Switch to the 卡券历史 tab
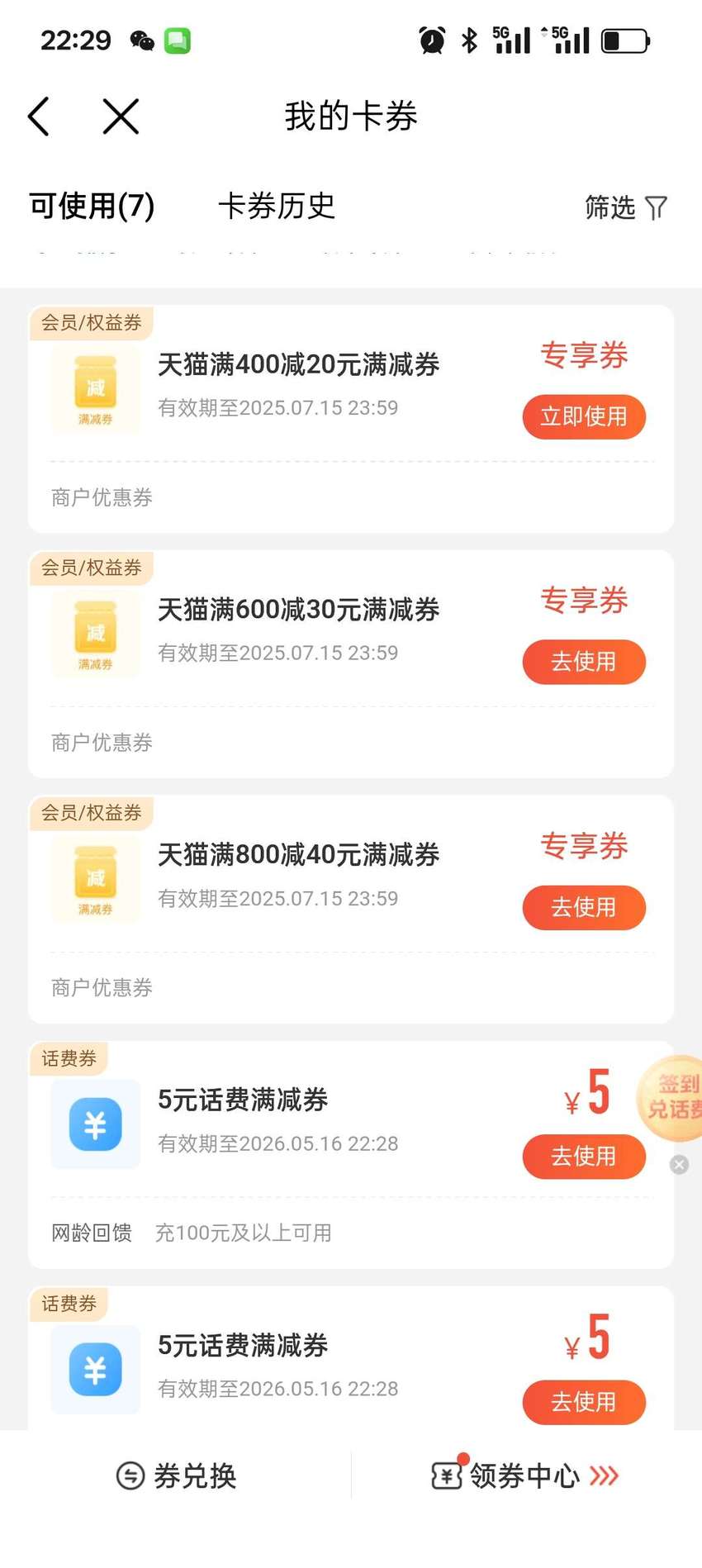 pos(277,206)
